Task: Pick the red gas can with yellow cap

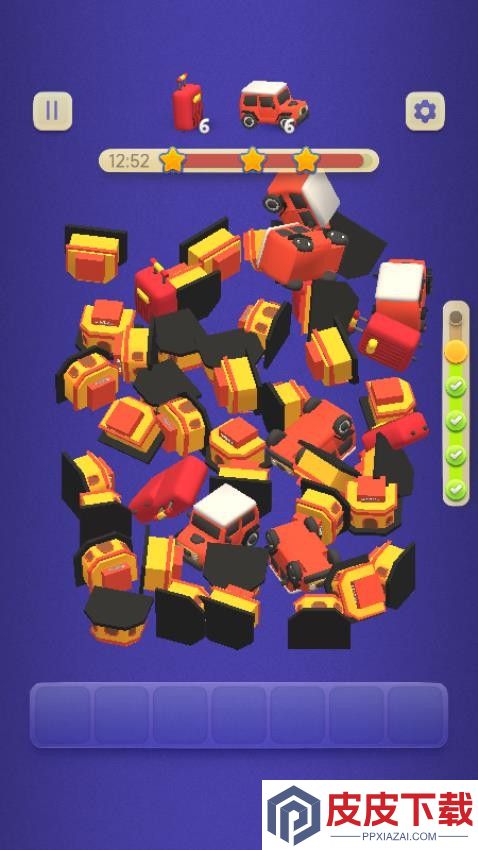Action: pyautogui.click(x=156, y=290)
